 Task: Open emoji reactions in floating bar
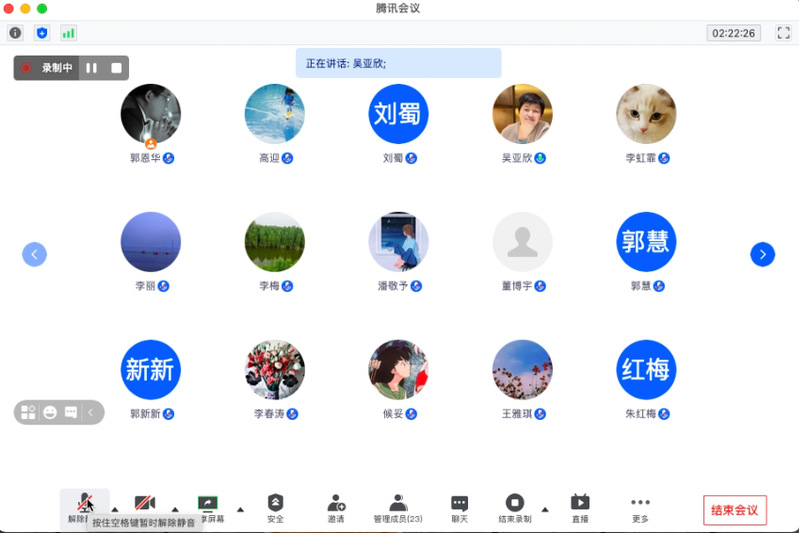pyautogui.click(x=50, y=412)
